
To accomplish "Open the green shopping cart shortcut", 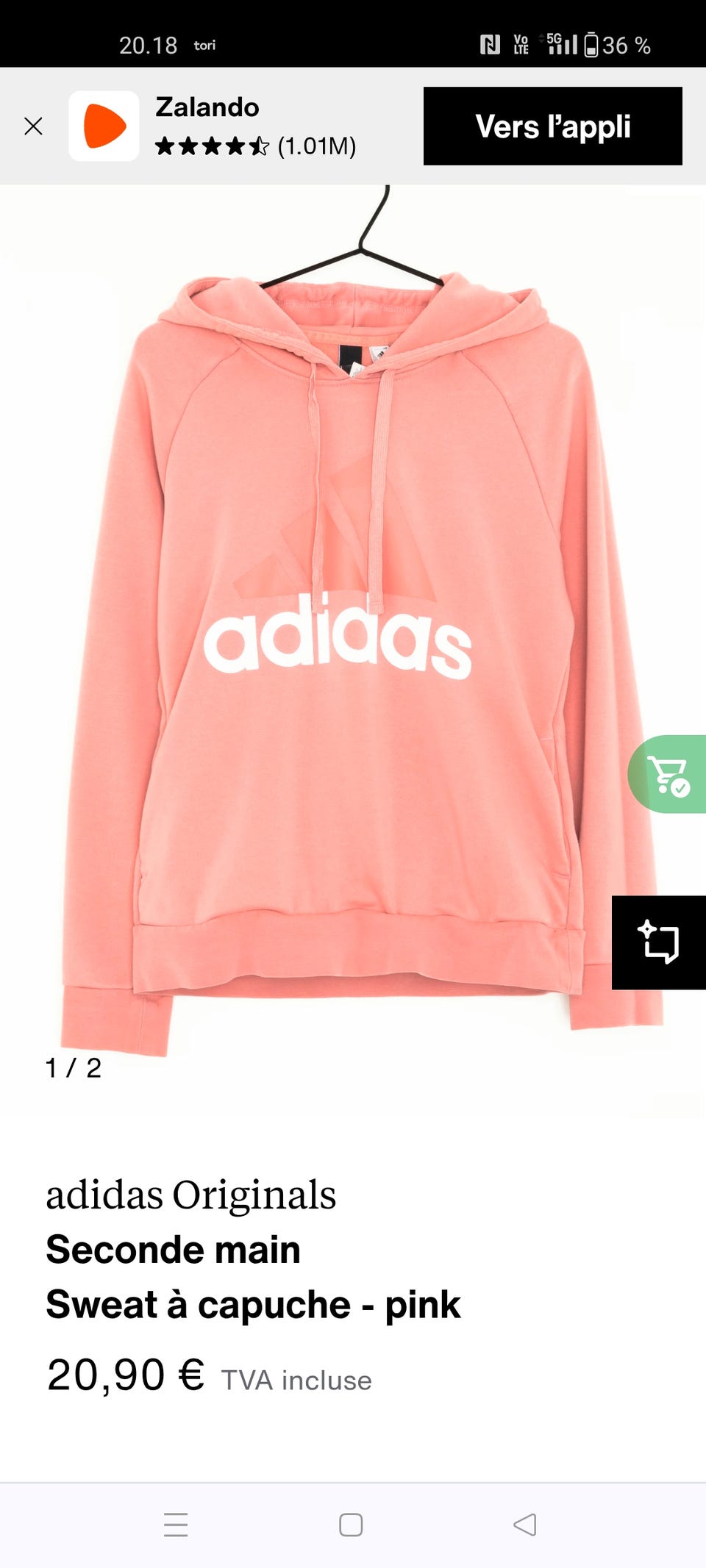I will [x=668, y=774].
